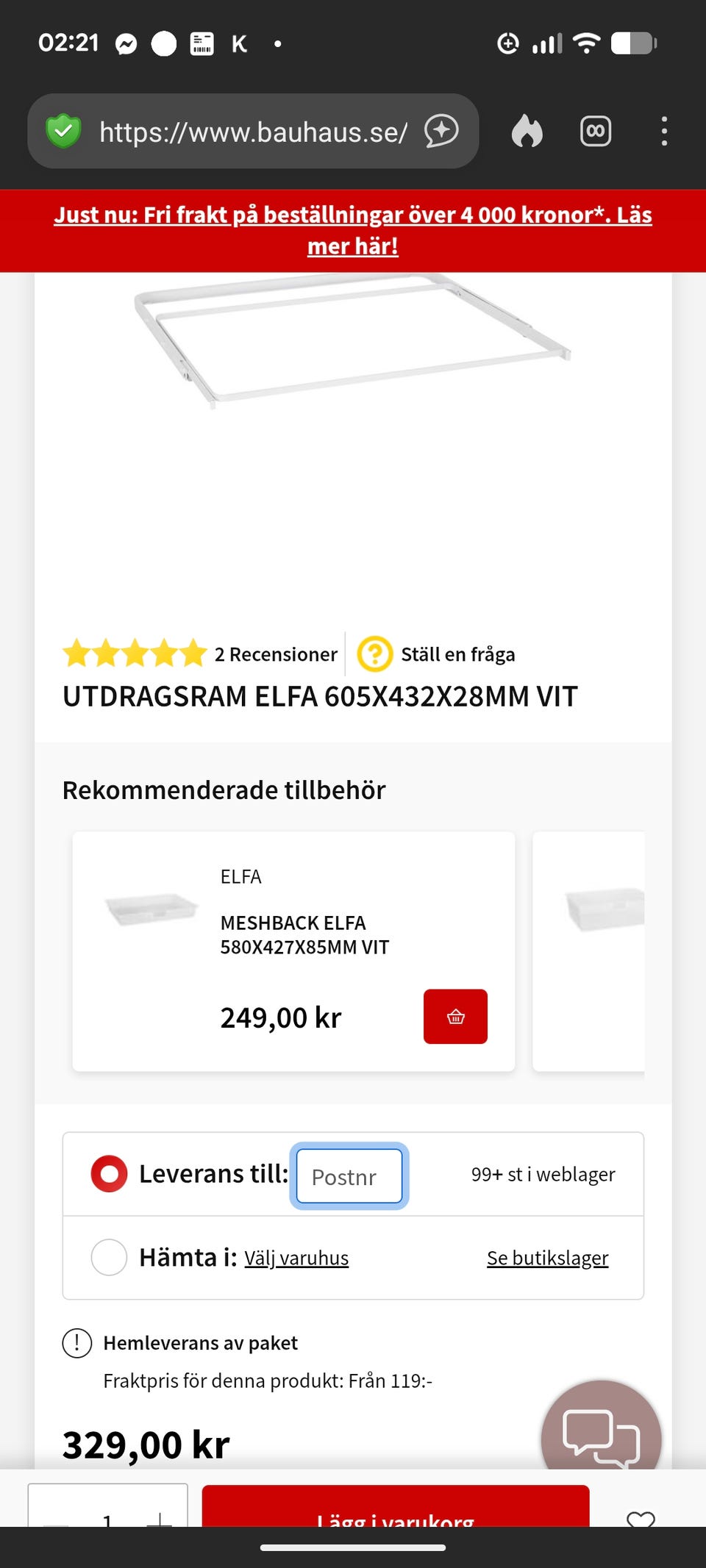Open the free shipping promo banner link
The width and height of the screenshot is (706, 1568).
click(353, 230)
